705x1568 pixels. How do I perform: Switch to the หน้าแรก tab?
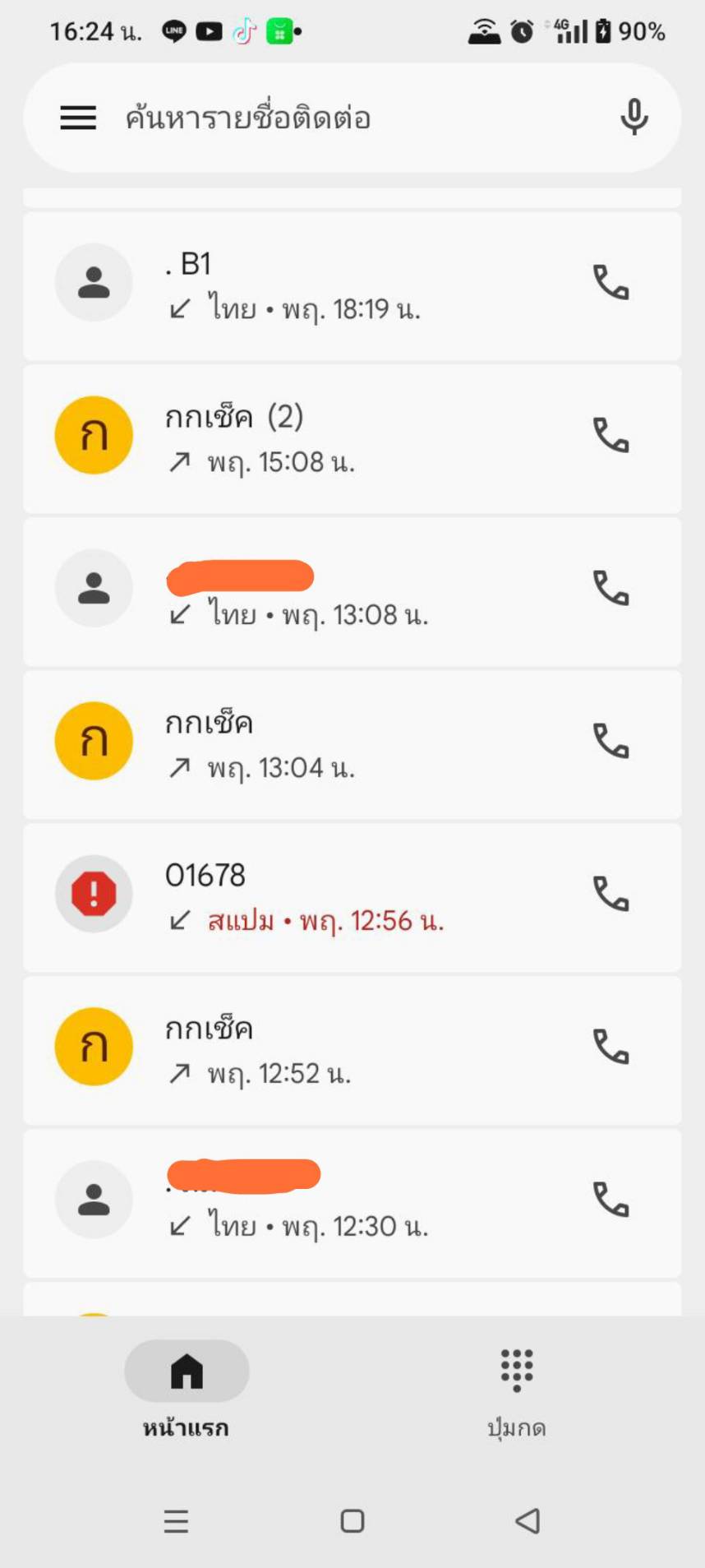point(187,1388)
